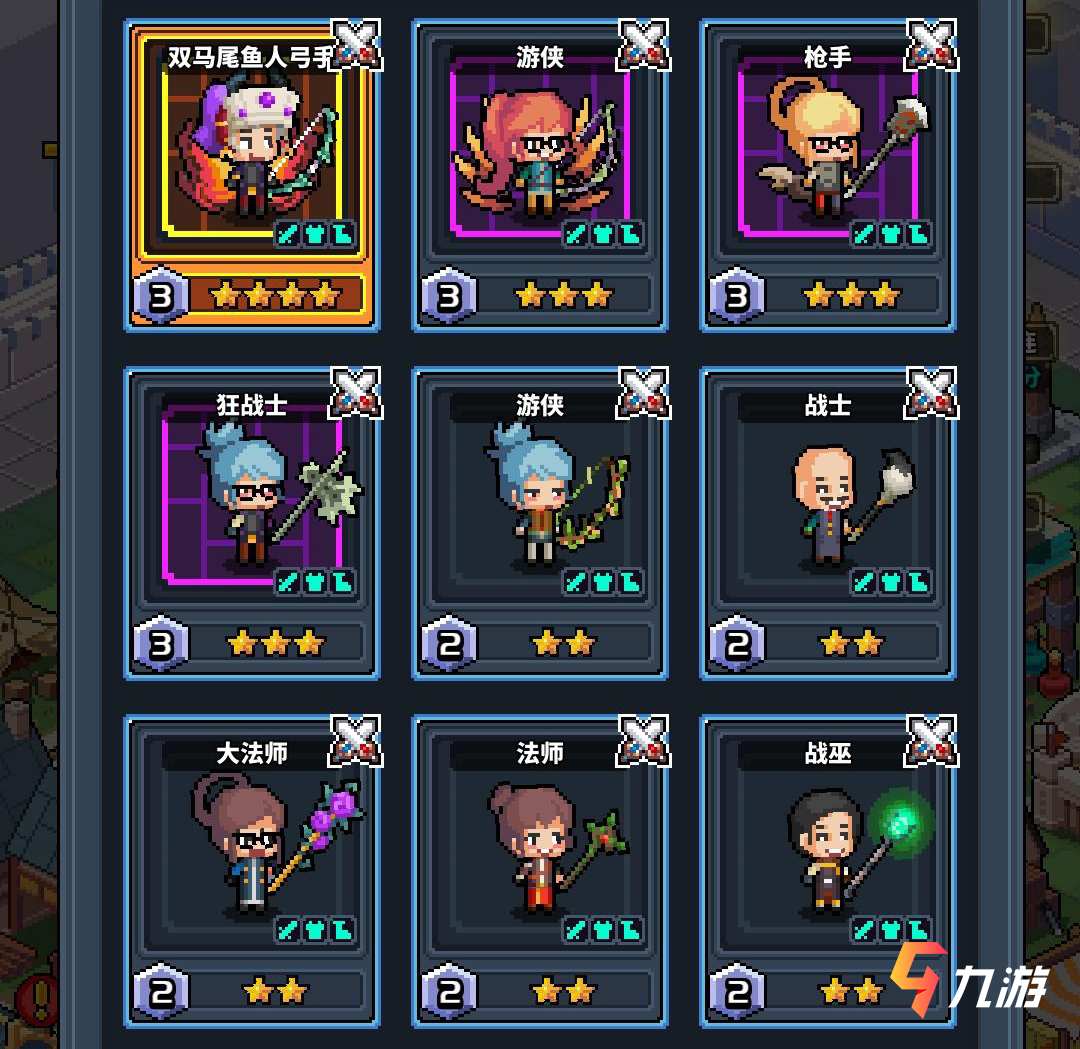
Task: View the 大法师 hero card
Action: [250, 870]
